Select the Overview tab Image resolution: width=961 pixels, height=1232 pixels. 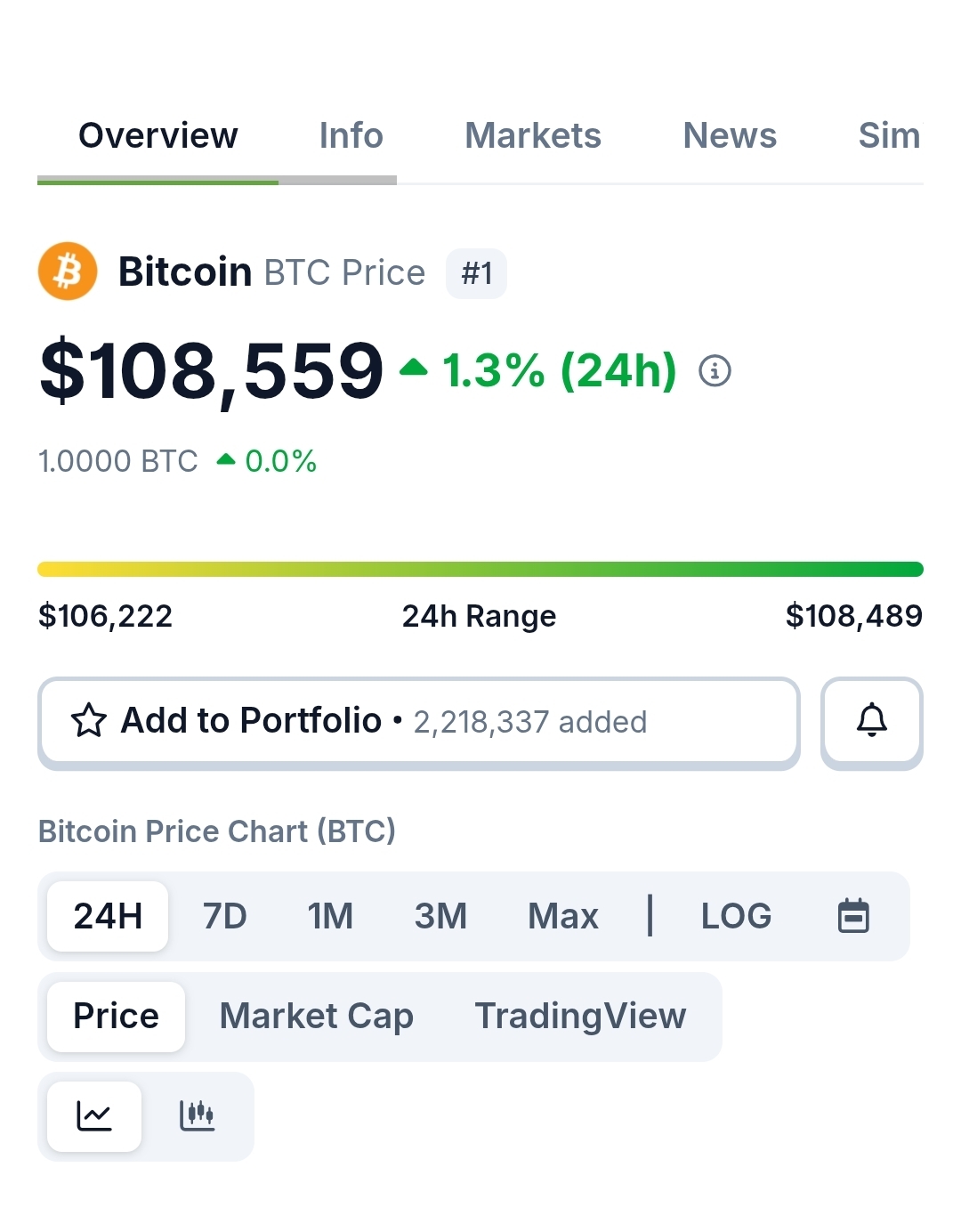(x=158, y=136)
